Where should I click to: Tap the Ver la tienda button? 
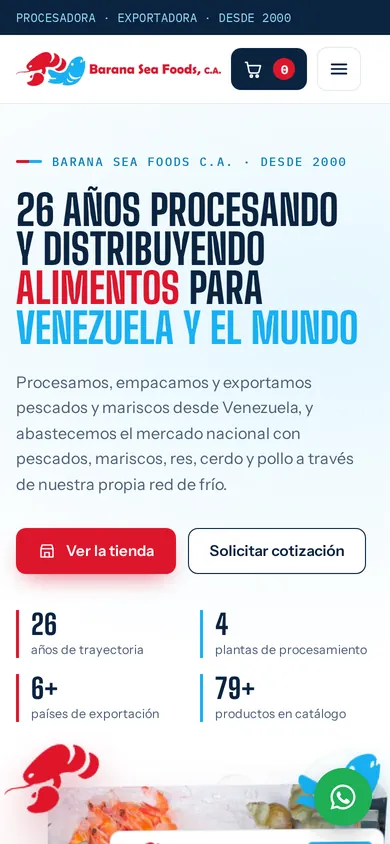click(x=96, y=551)
